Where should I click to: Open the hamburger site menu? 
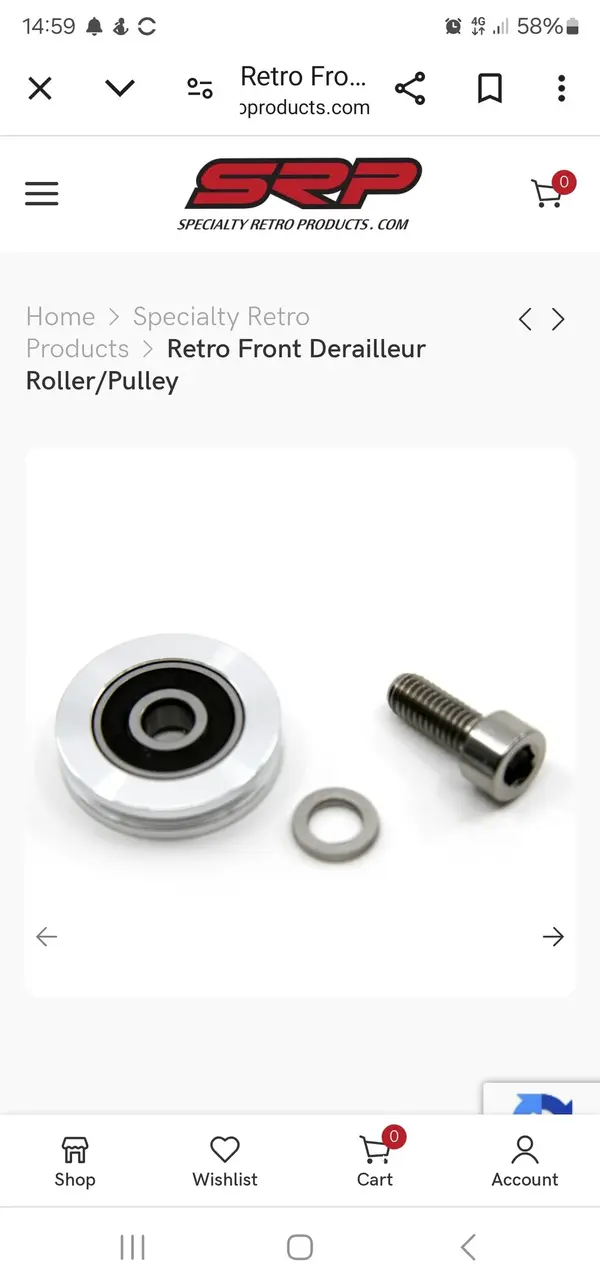[x=42, y=193]
